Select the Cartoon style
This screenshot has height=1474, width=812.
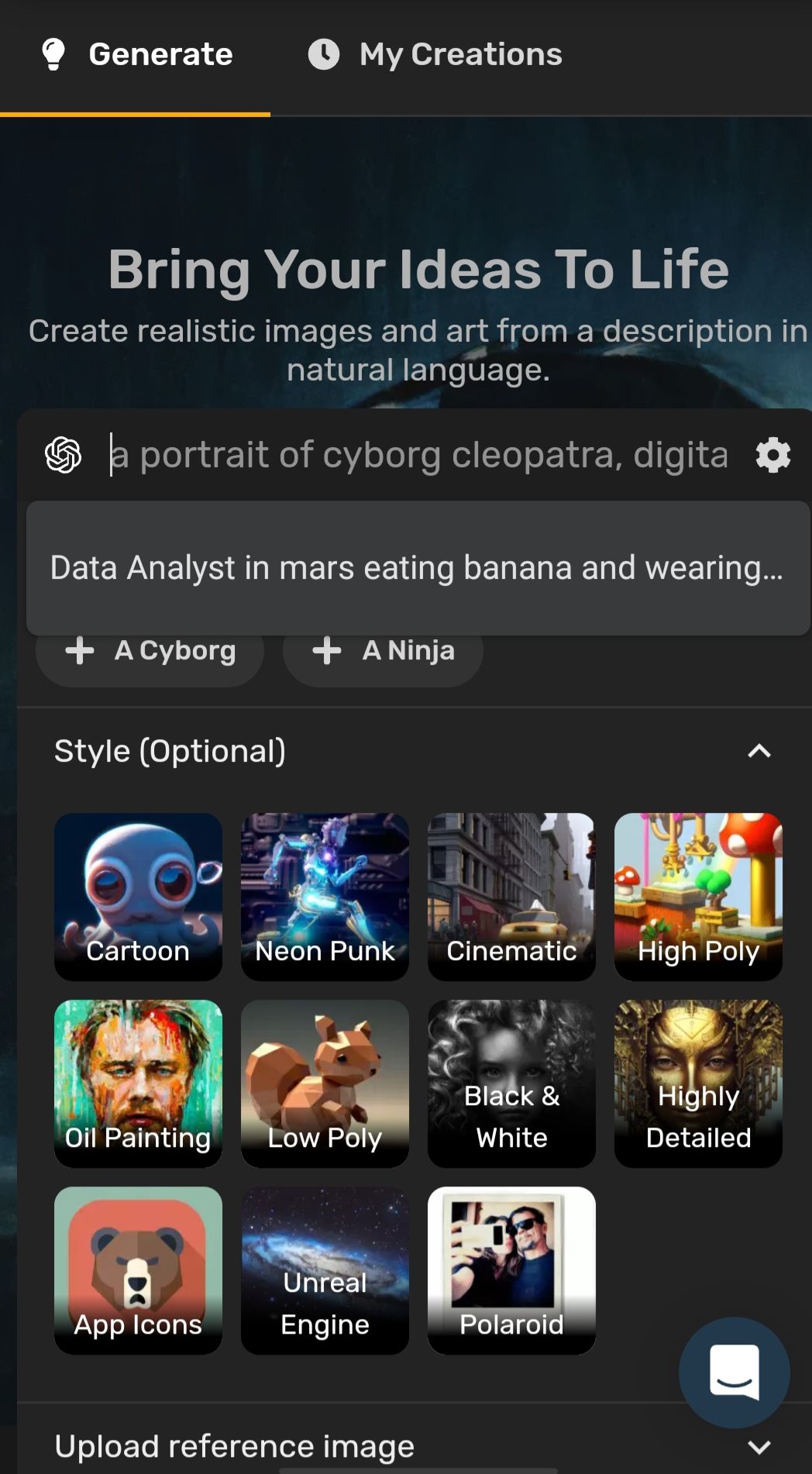(x=138, y=897)
